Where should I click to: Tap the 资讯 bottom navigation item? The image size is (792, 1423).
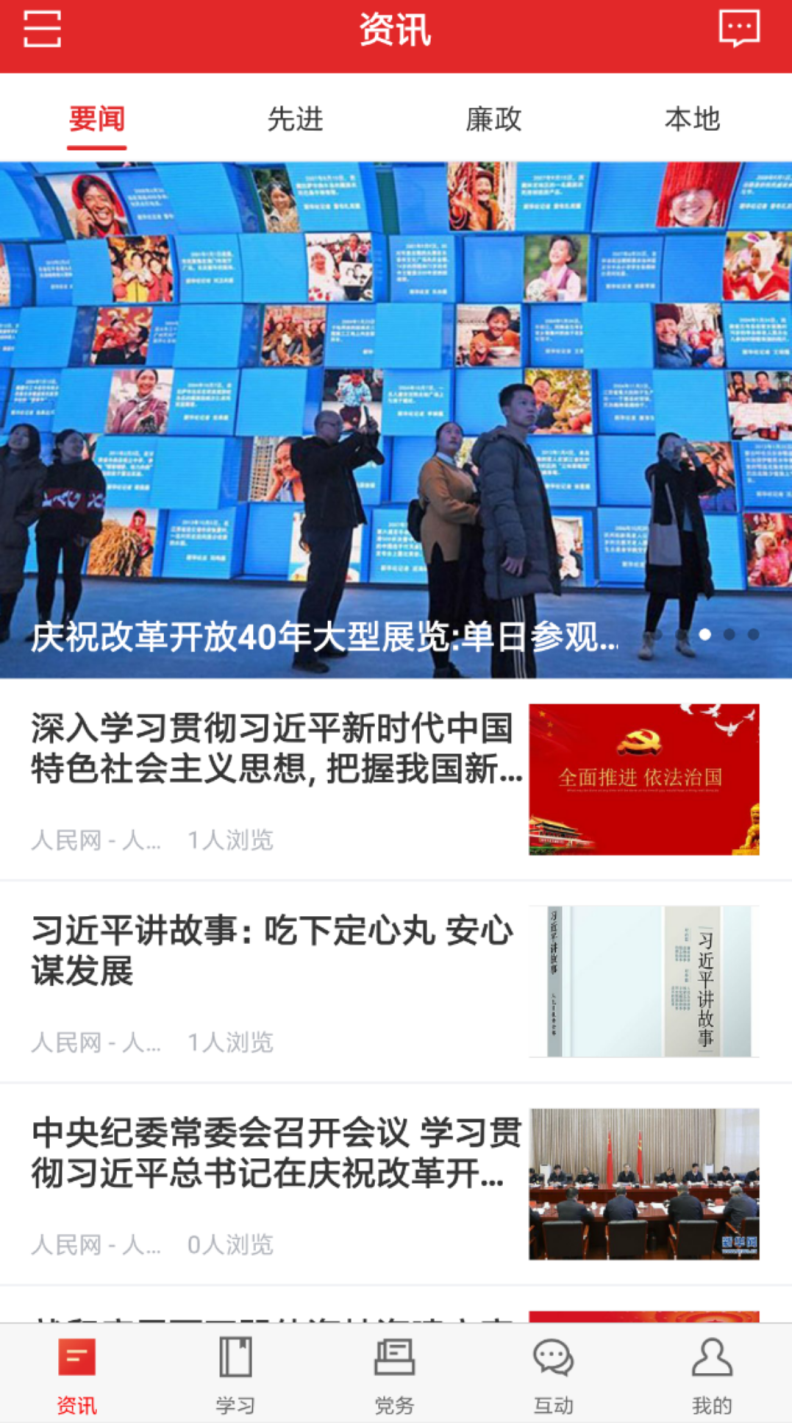pos(77,1375)
